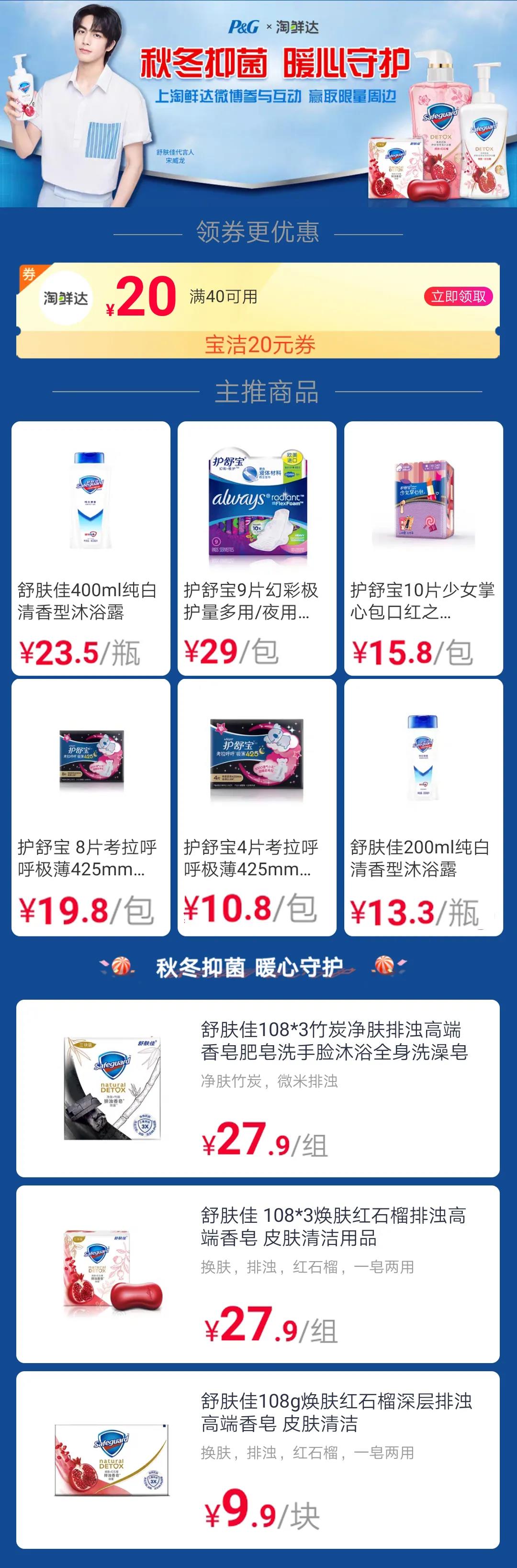
Task: Select 护舒宝 8片考拉呼呼 card
Action: (x=91, y=807)
